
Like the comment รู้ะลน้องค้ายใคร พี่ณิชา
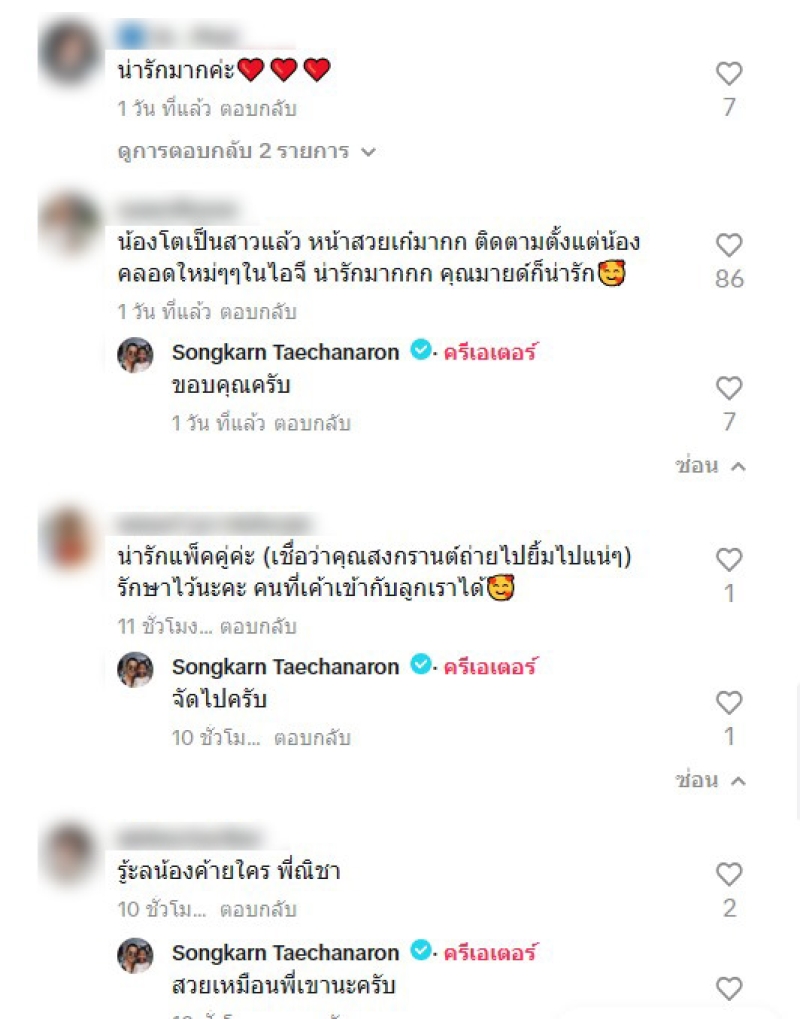(x=730, y=874)
